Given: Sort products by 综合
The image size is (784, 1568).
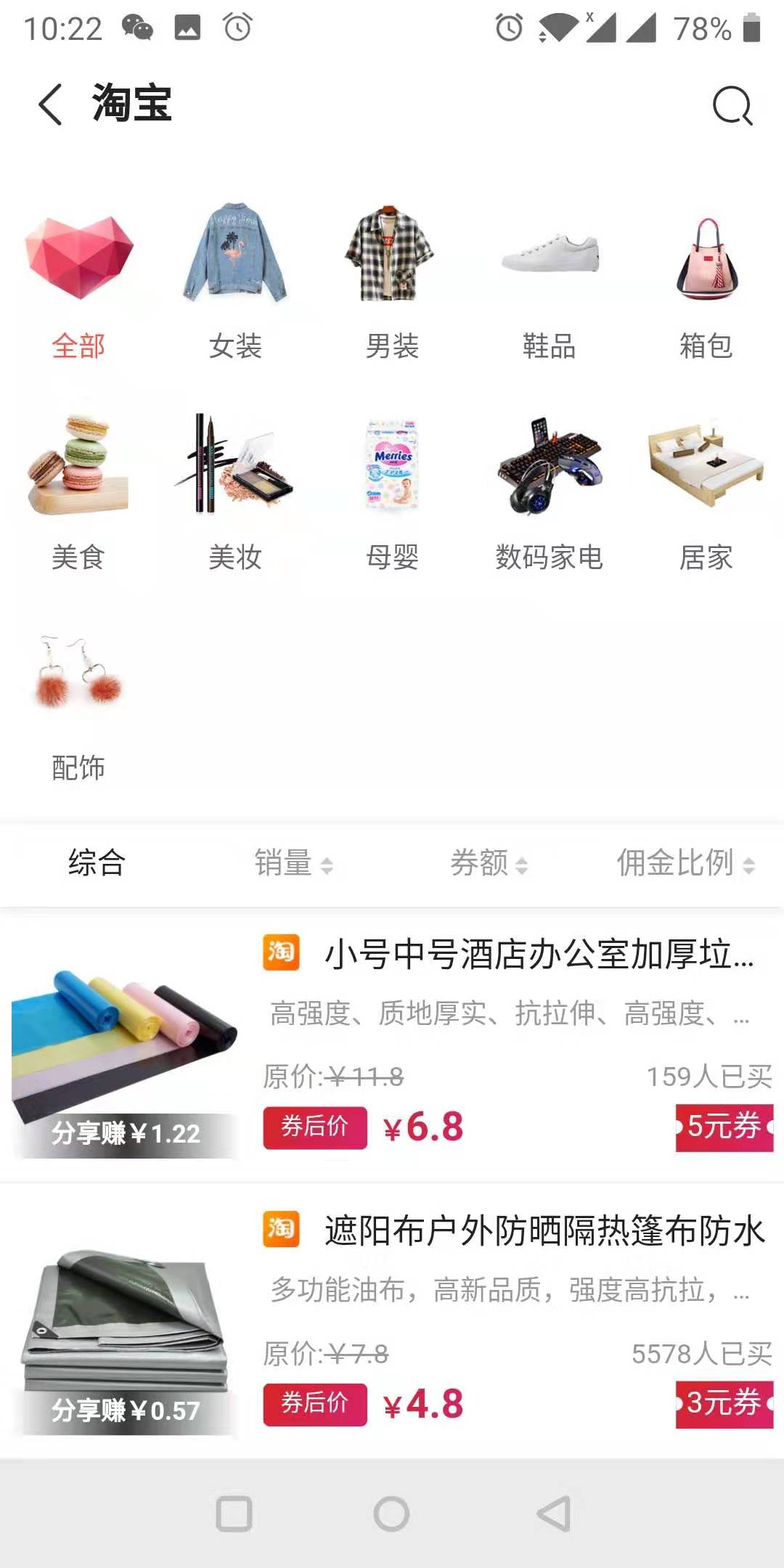Looking at the screenshot, I should click(97, 863).
